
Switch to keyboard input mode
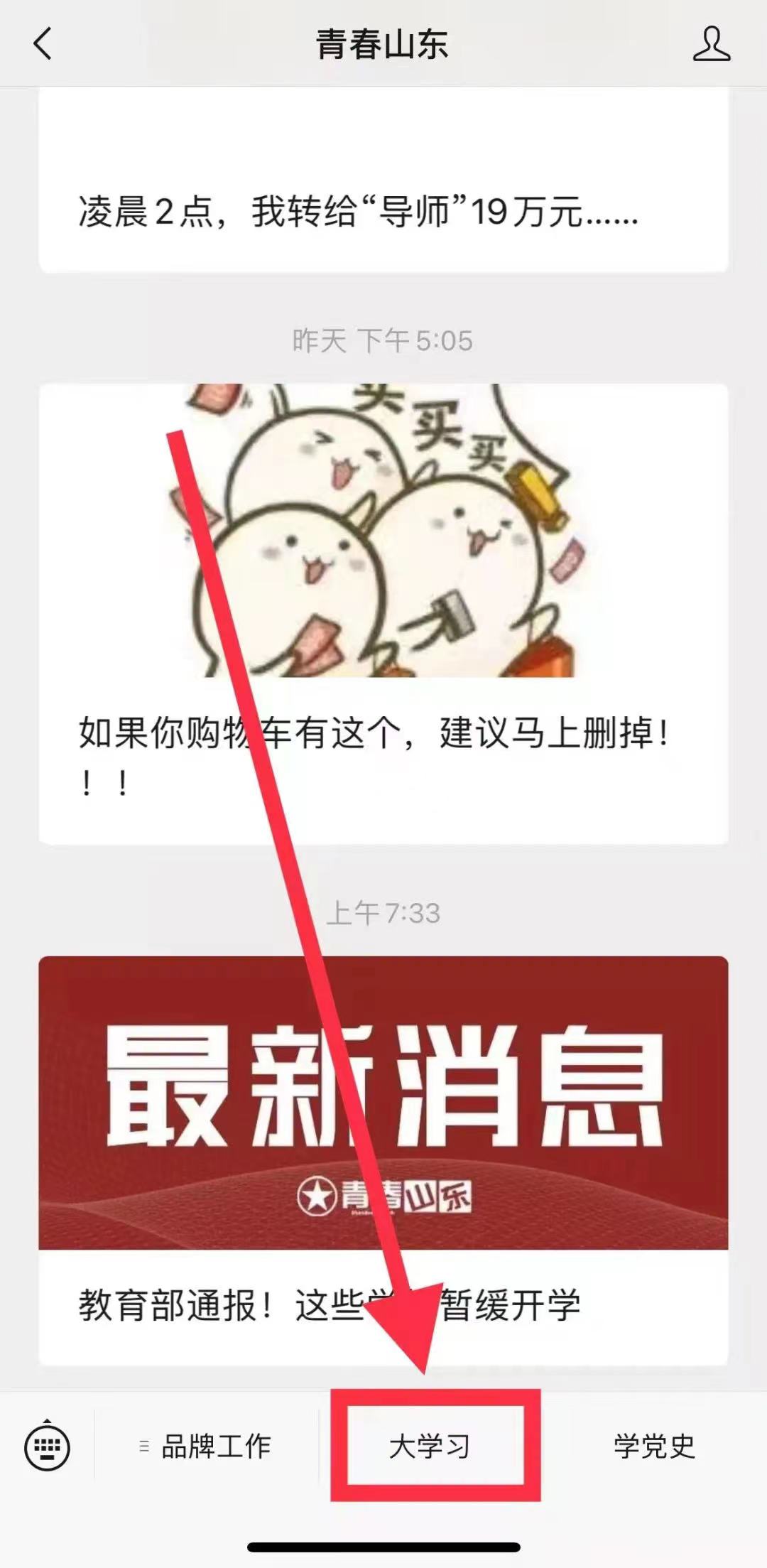point(47,1447)
